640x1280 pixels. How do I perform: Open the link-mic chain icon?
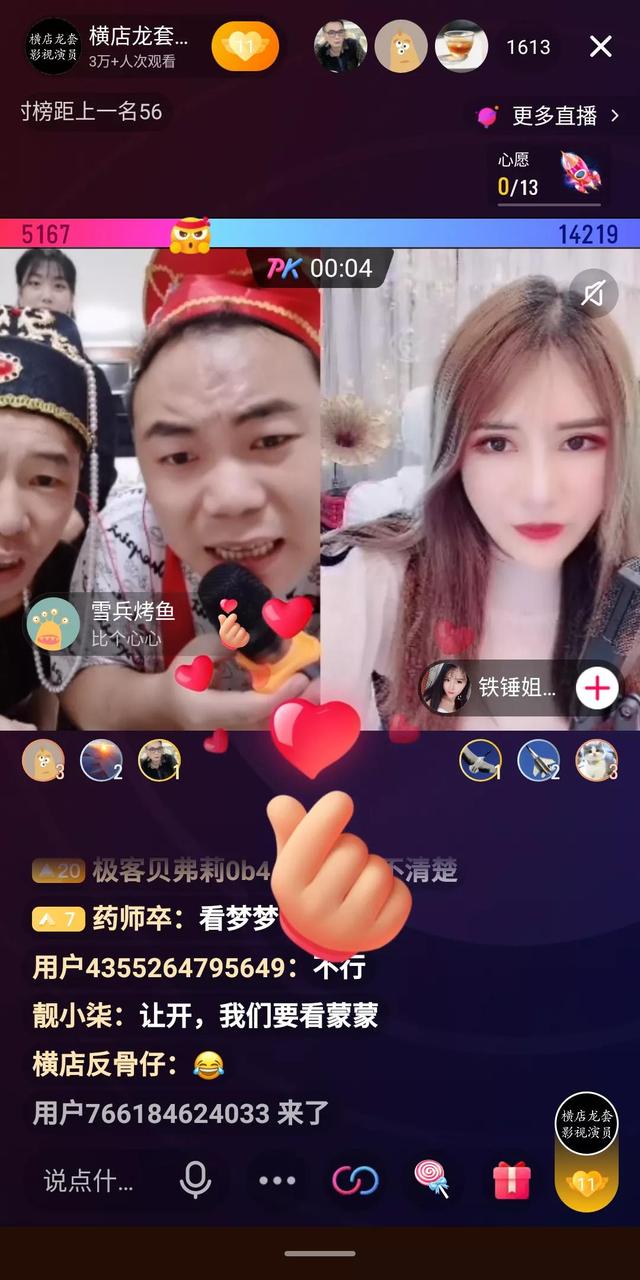tap(355, 1181)
